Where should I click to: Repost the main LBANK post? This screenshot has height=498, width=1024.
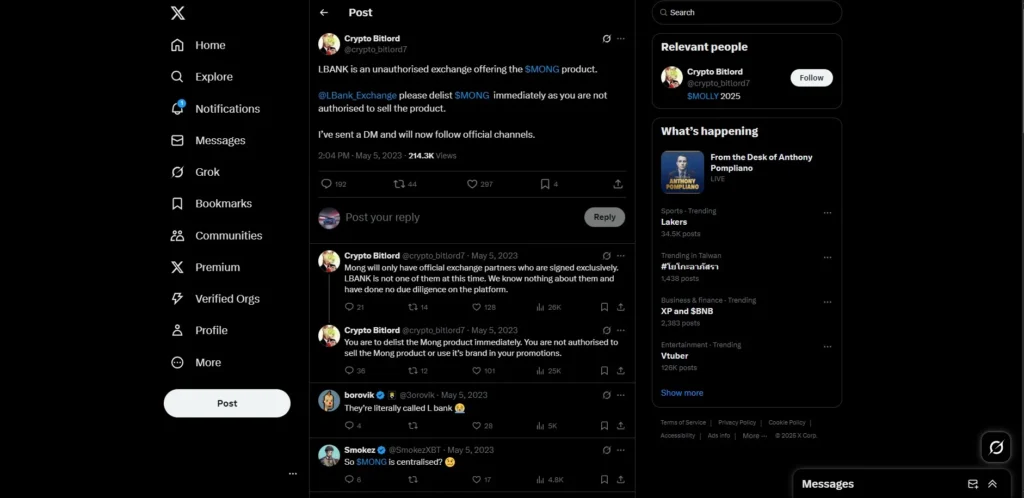point(400,184)
